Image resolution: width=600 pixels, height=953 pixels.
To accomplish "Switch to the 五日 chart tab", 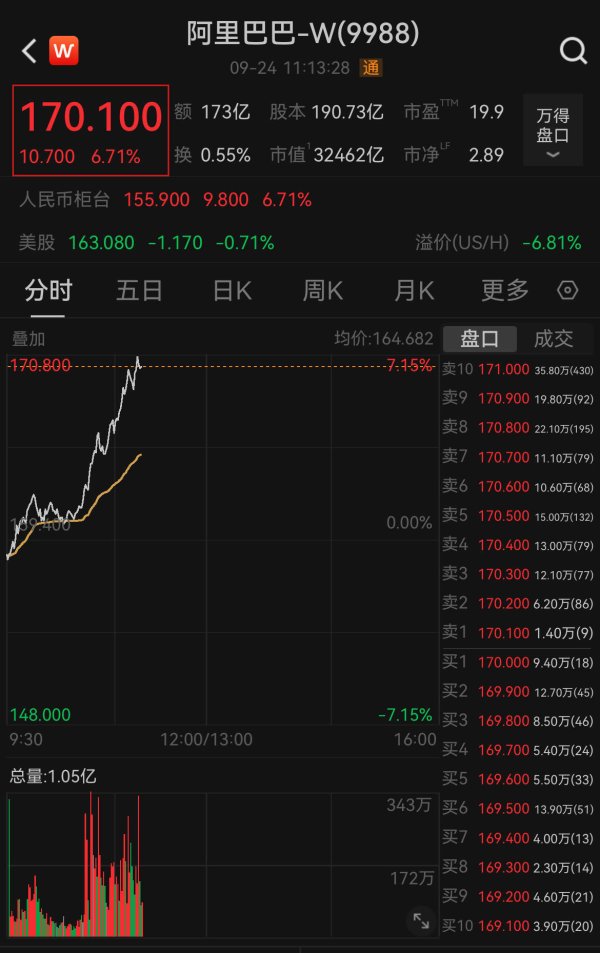I will pos(139,291).
